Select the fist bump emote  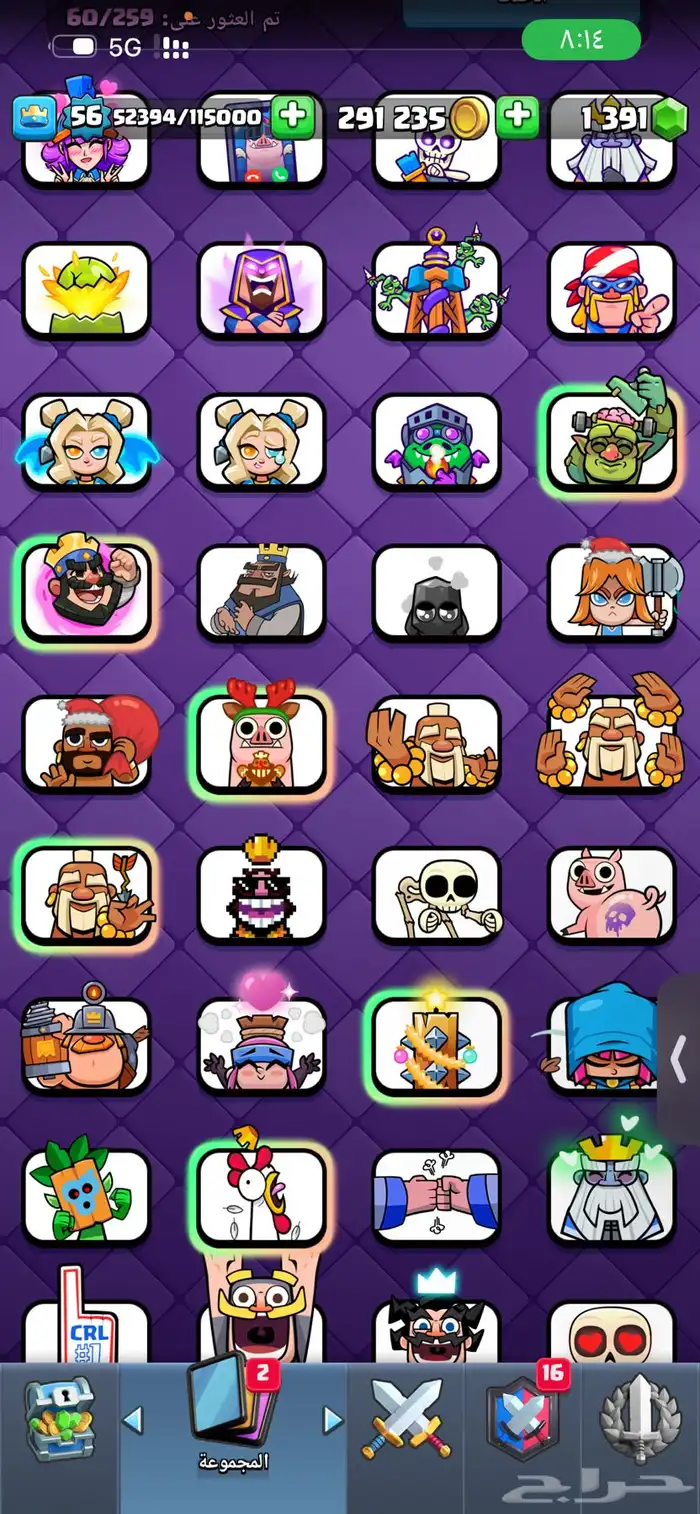[x=436, y=1197]
